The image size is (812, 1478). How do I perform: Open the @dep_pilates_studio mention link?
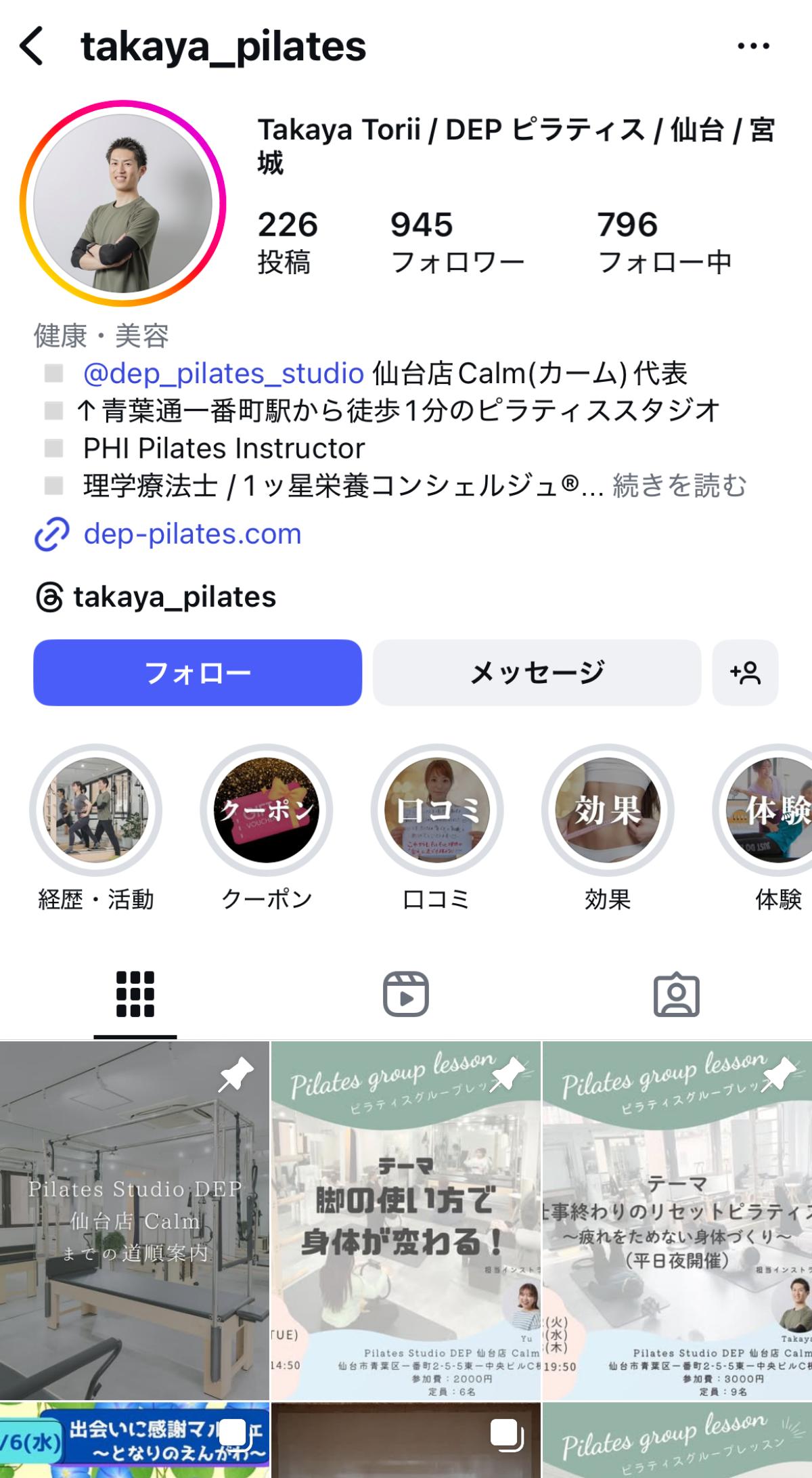tap(223, 373)
